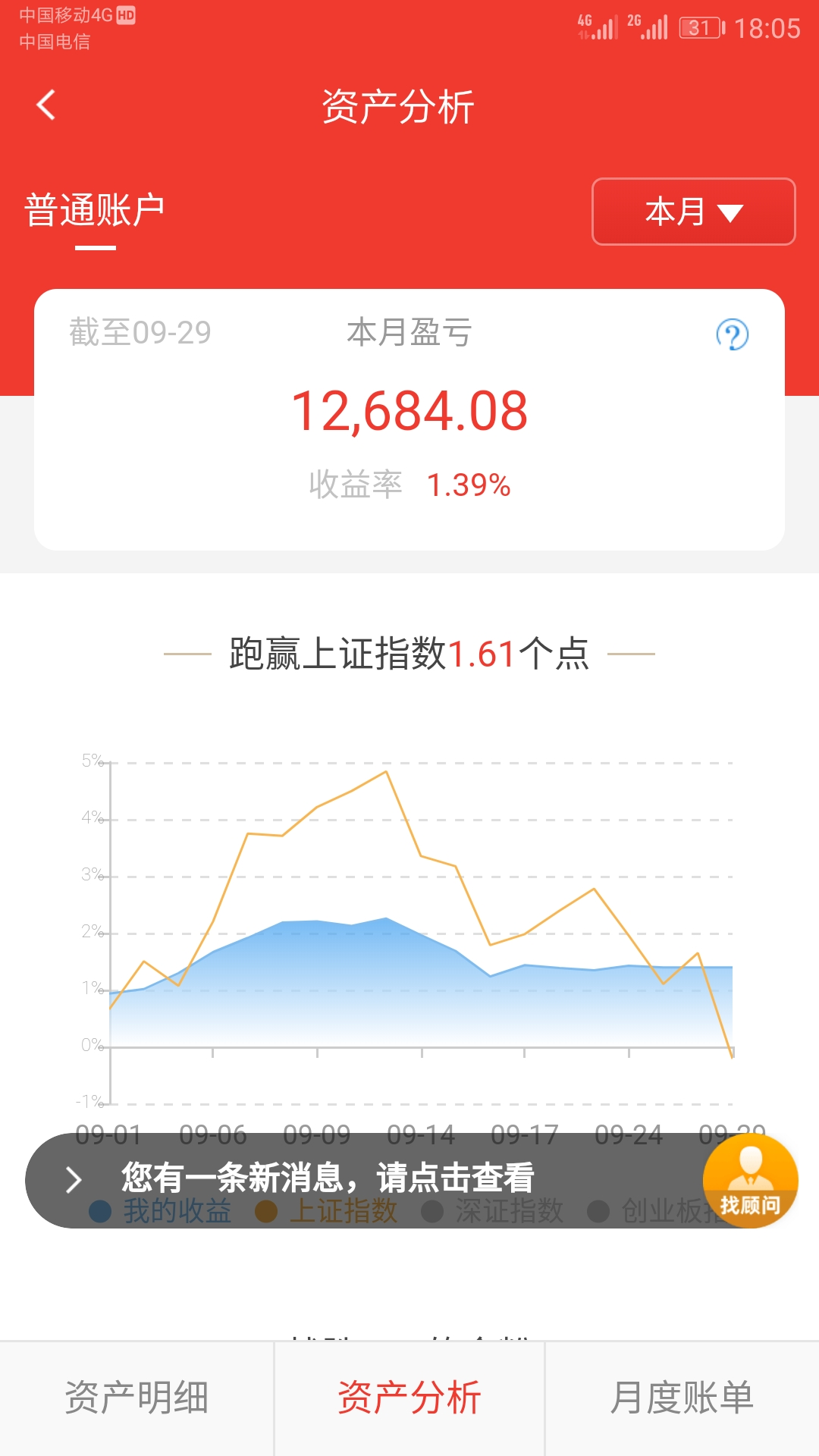
Task: Open the 月度账单 tab
Action: pyautogui.click(x=682, y=1398)
